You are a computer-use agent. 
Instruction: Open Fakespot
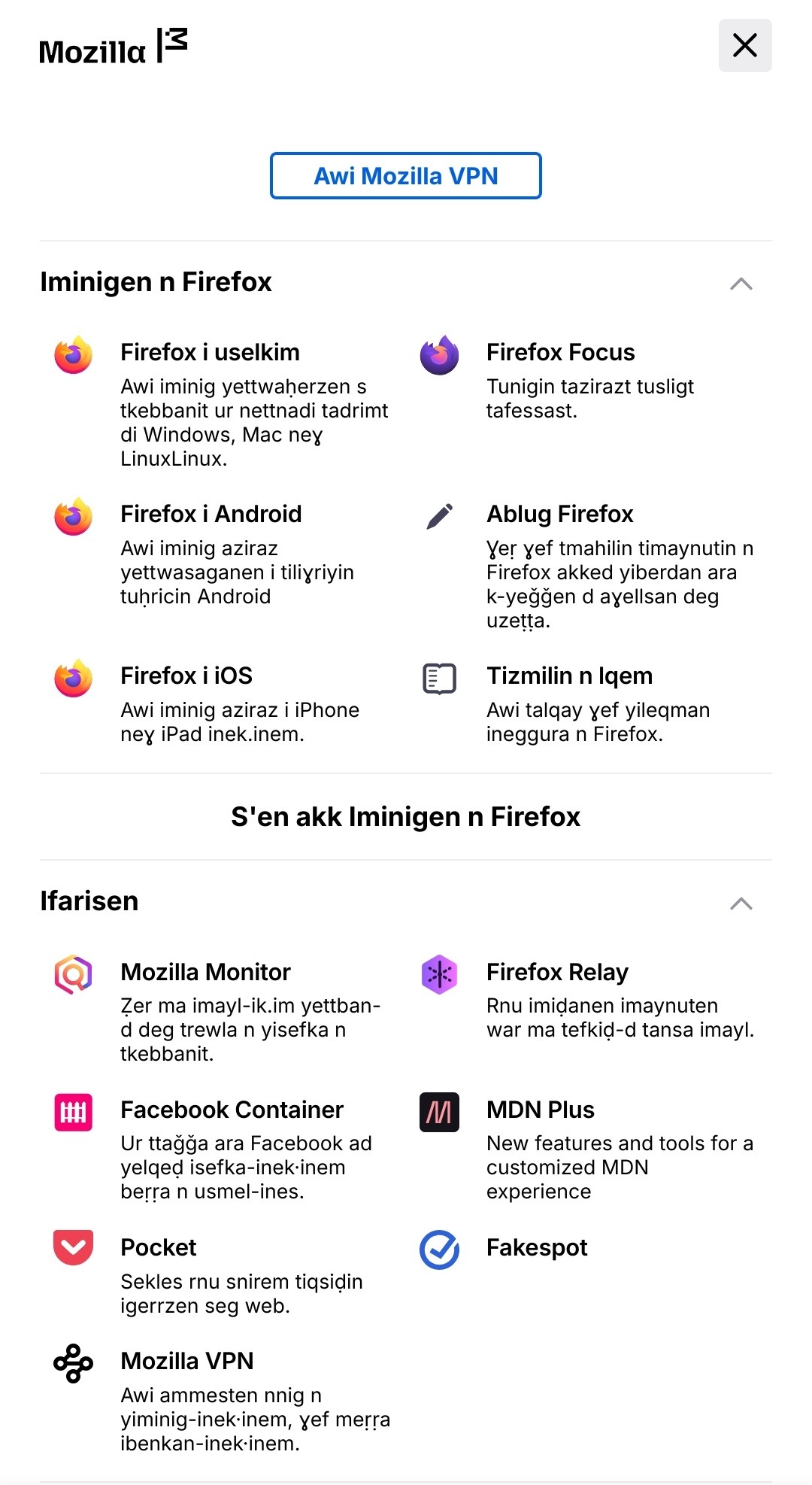point(536,1247)
